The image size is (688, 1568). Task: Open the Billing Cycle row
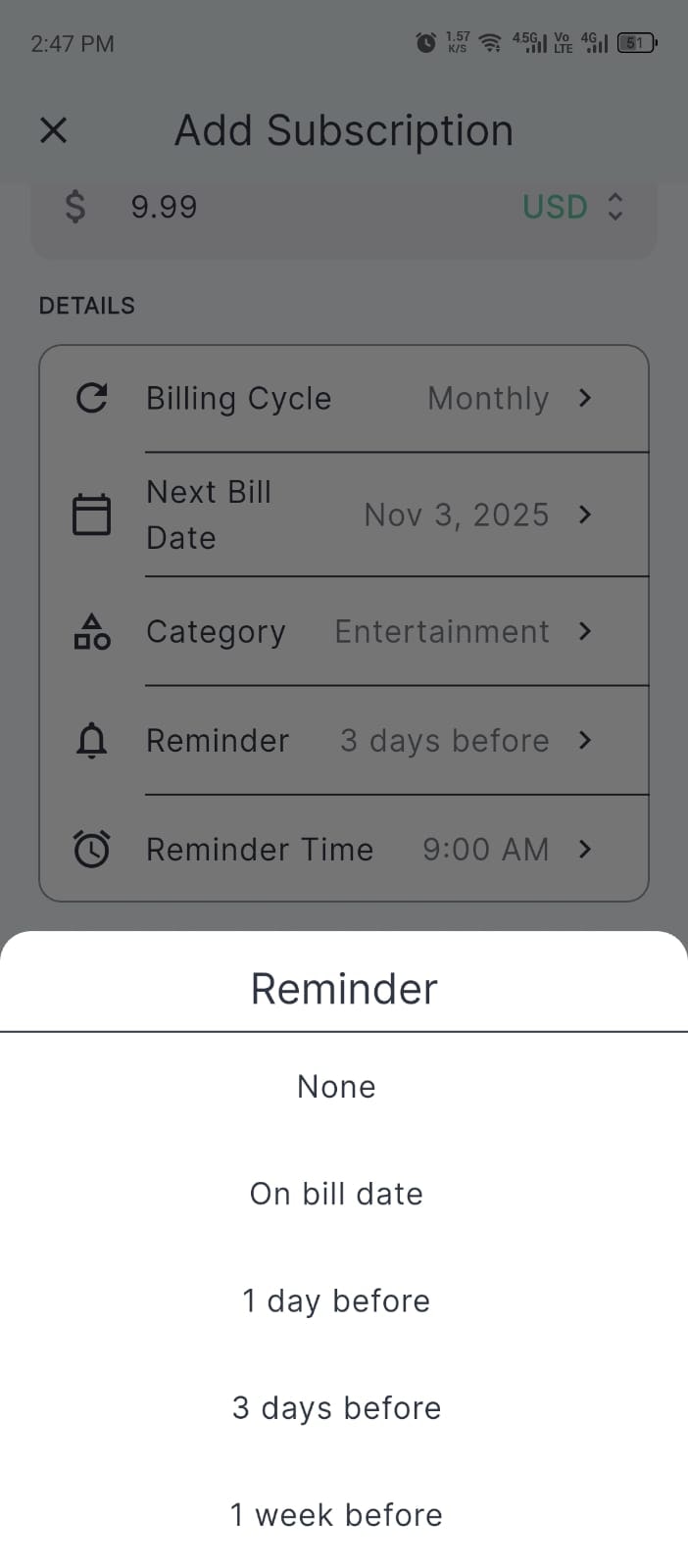(344, 399)
